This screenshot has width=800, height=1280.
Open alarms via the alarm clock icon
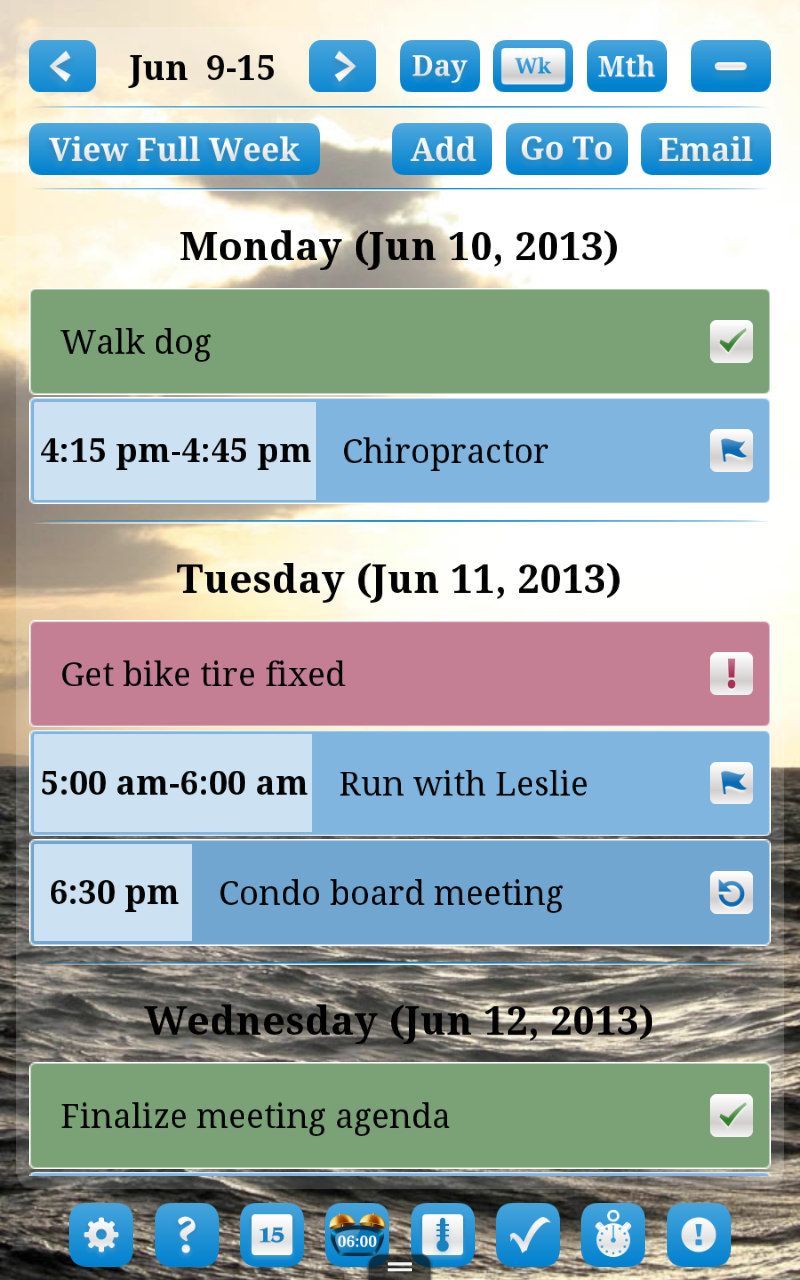(x=356, y=1235)
